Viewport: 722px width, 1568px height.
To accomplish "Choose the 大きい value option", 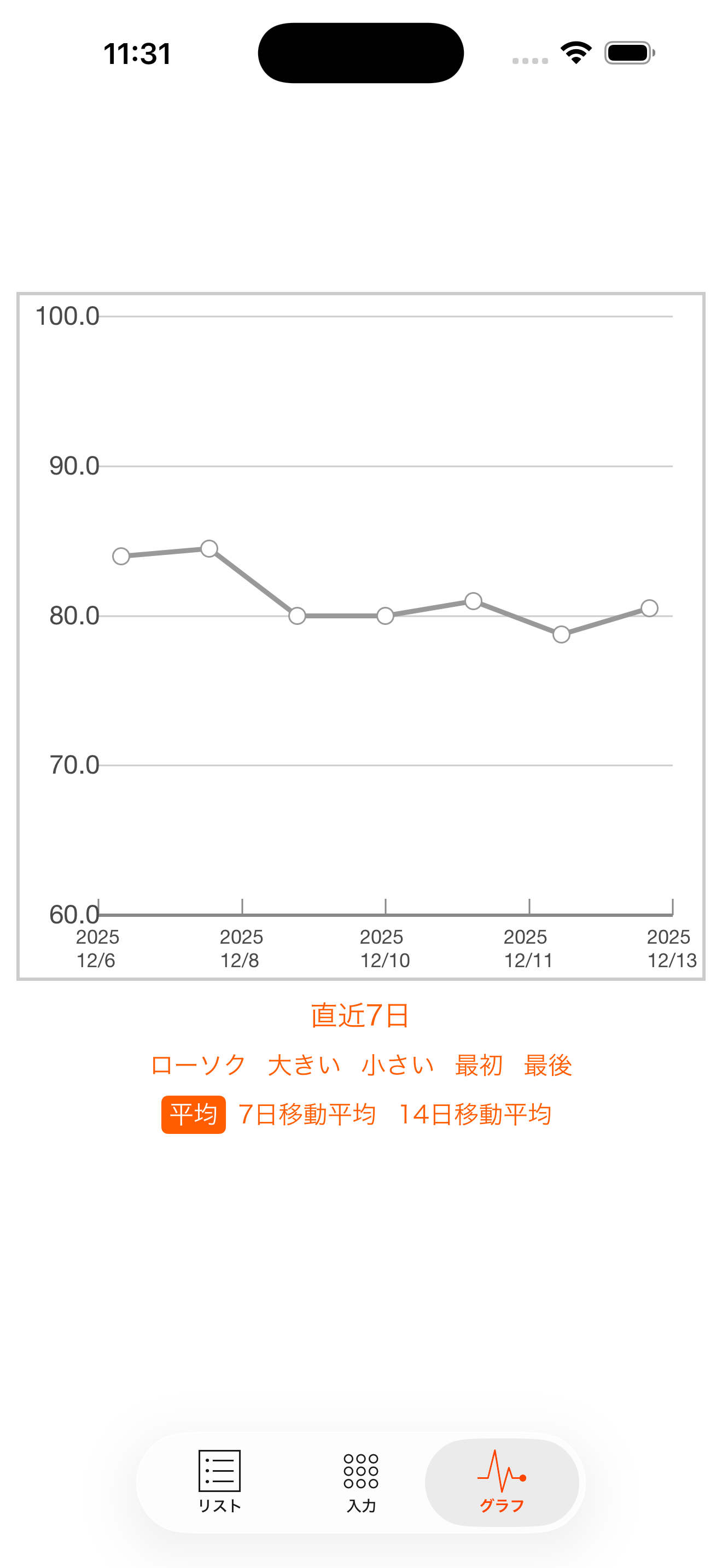I will point(304,1065).
